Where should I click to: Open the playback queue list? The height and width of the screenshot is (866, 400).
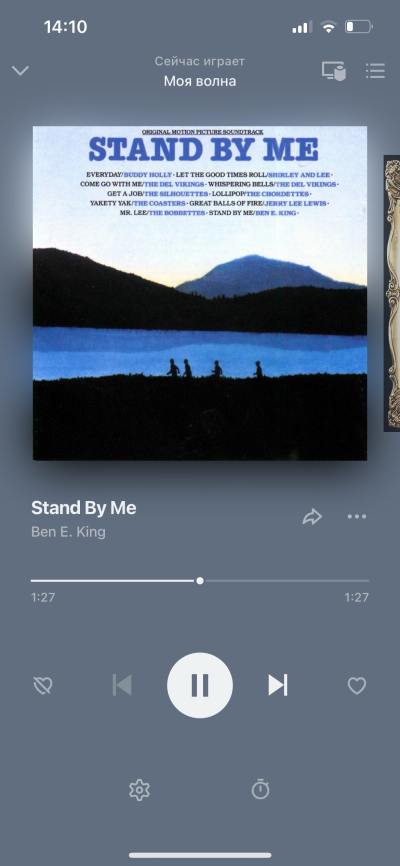coord(375,71)
